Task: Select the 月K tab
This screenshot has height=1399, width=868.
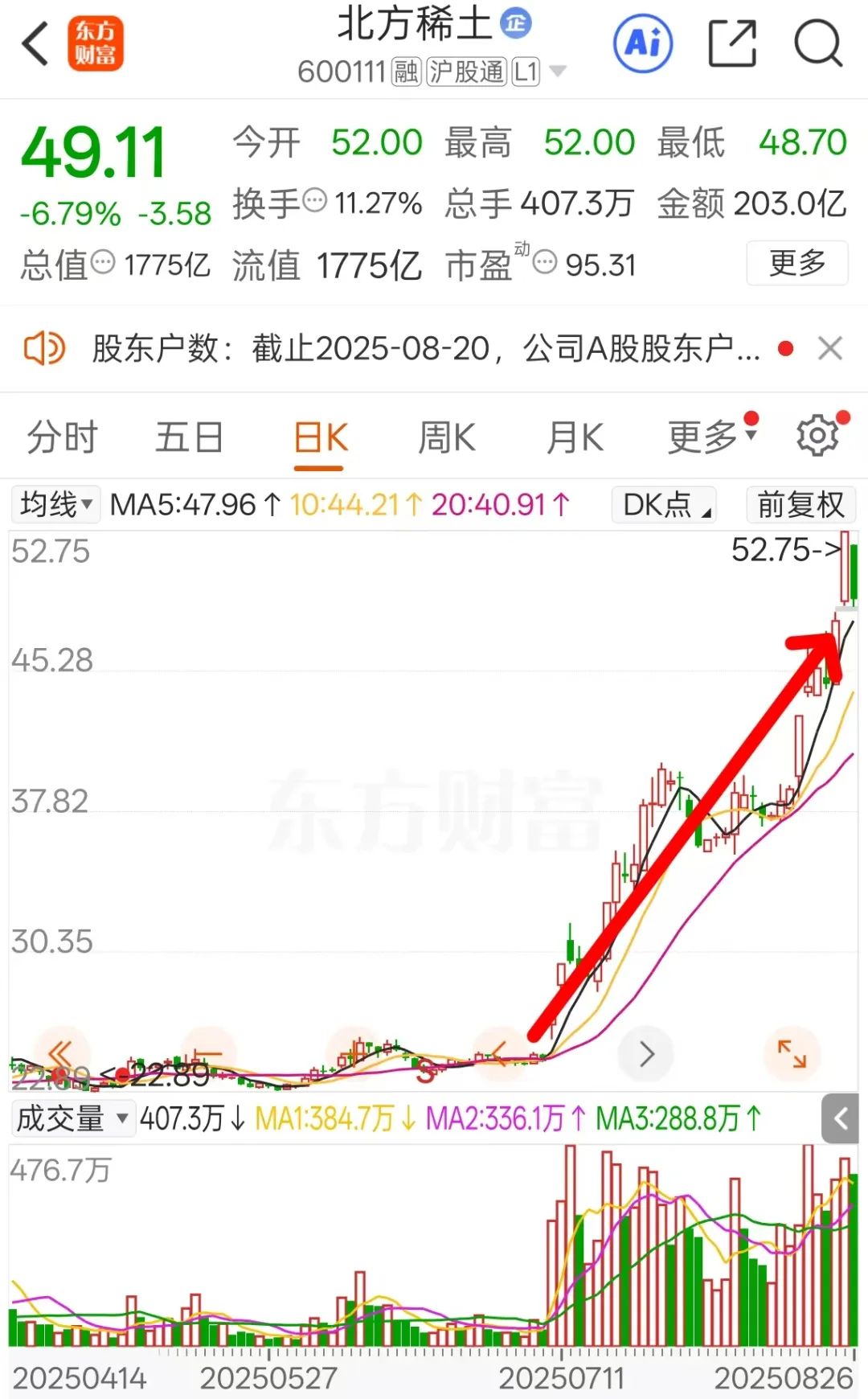Action: 575,438
